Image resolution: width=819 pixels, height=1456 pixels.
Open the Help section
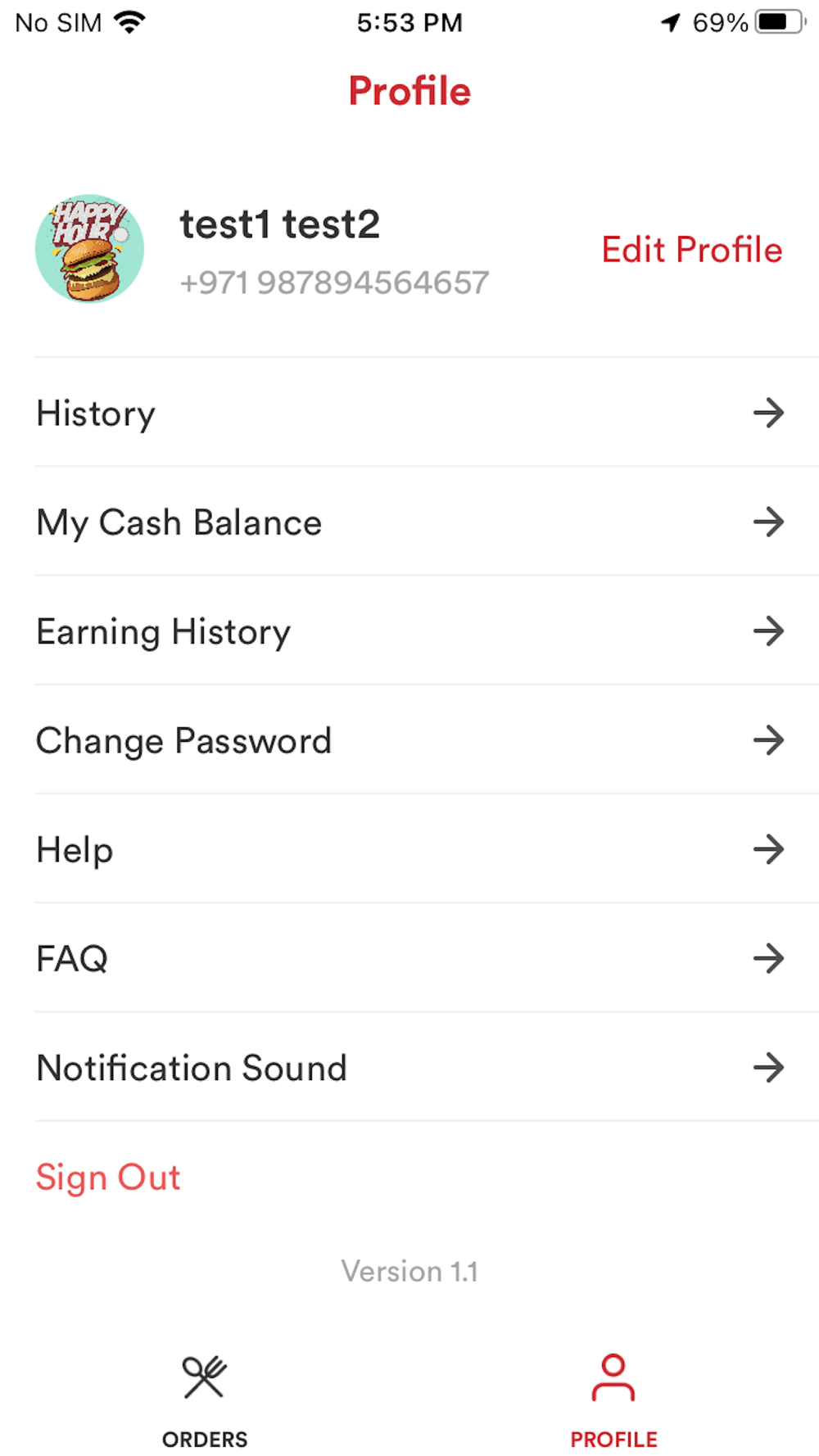[409, 850]
